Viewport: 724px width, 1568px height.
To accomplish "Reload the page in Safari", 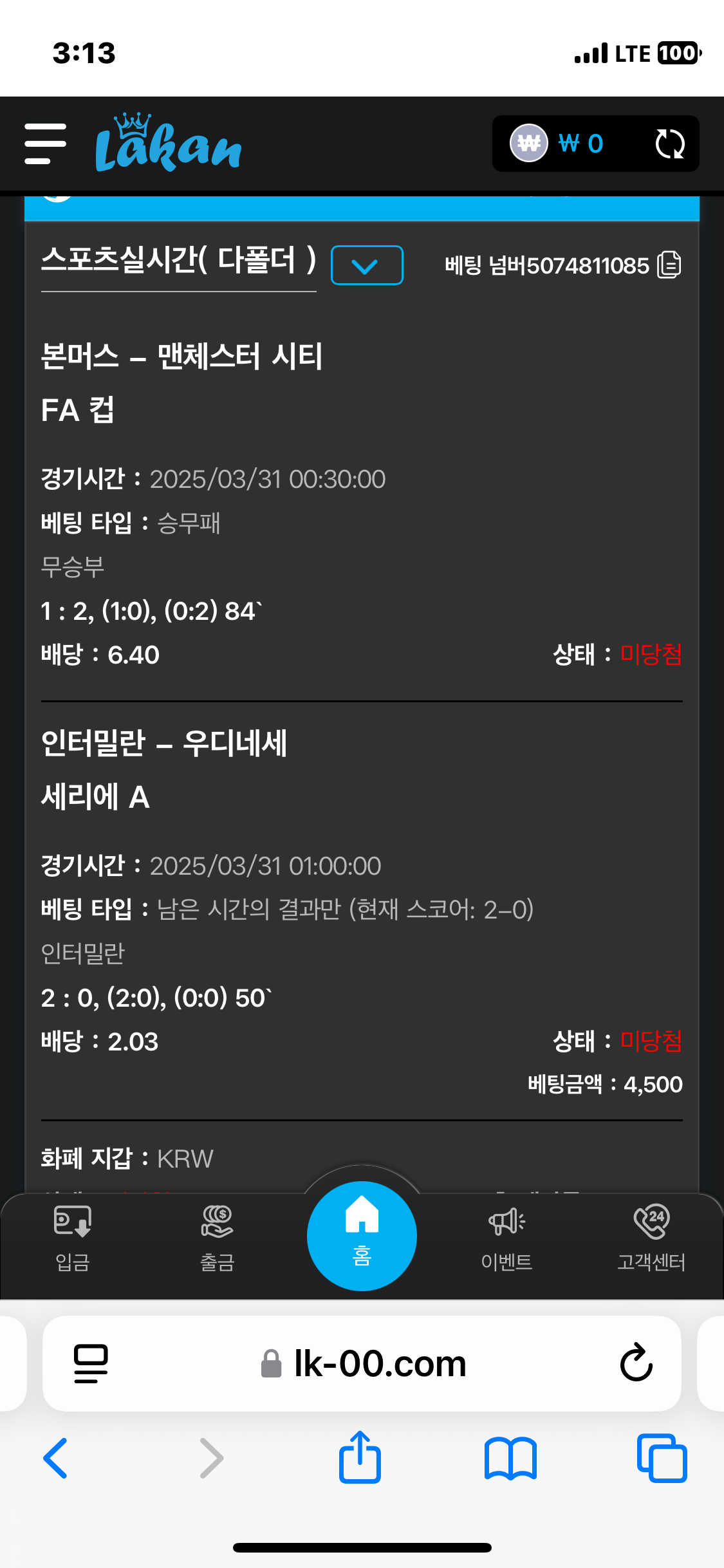I will [636, 1363].
